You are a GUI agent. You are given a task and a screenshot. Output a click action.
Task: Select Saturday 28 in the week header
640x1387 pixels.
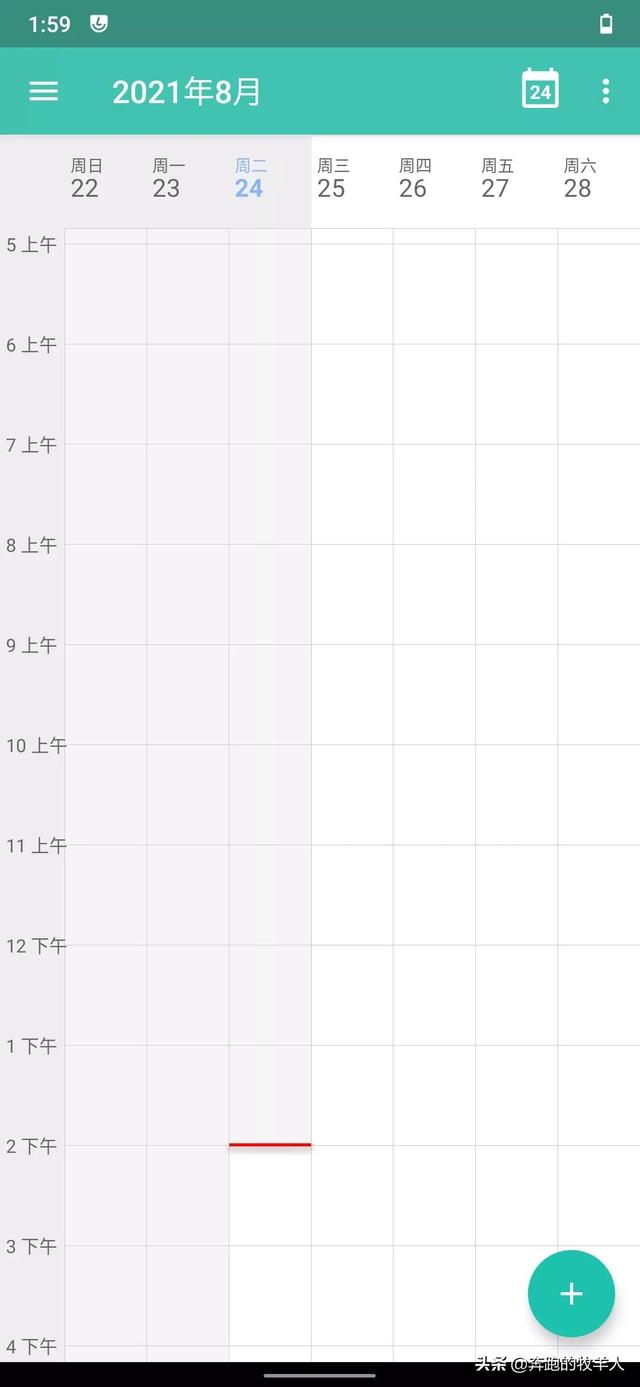tap(578, 179)
